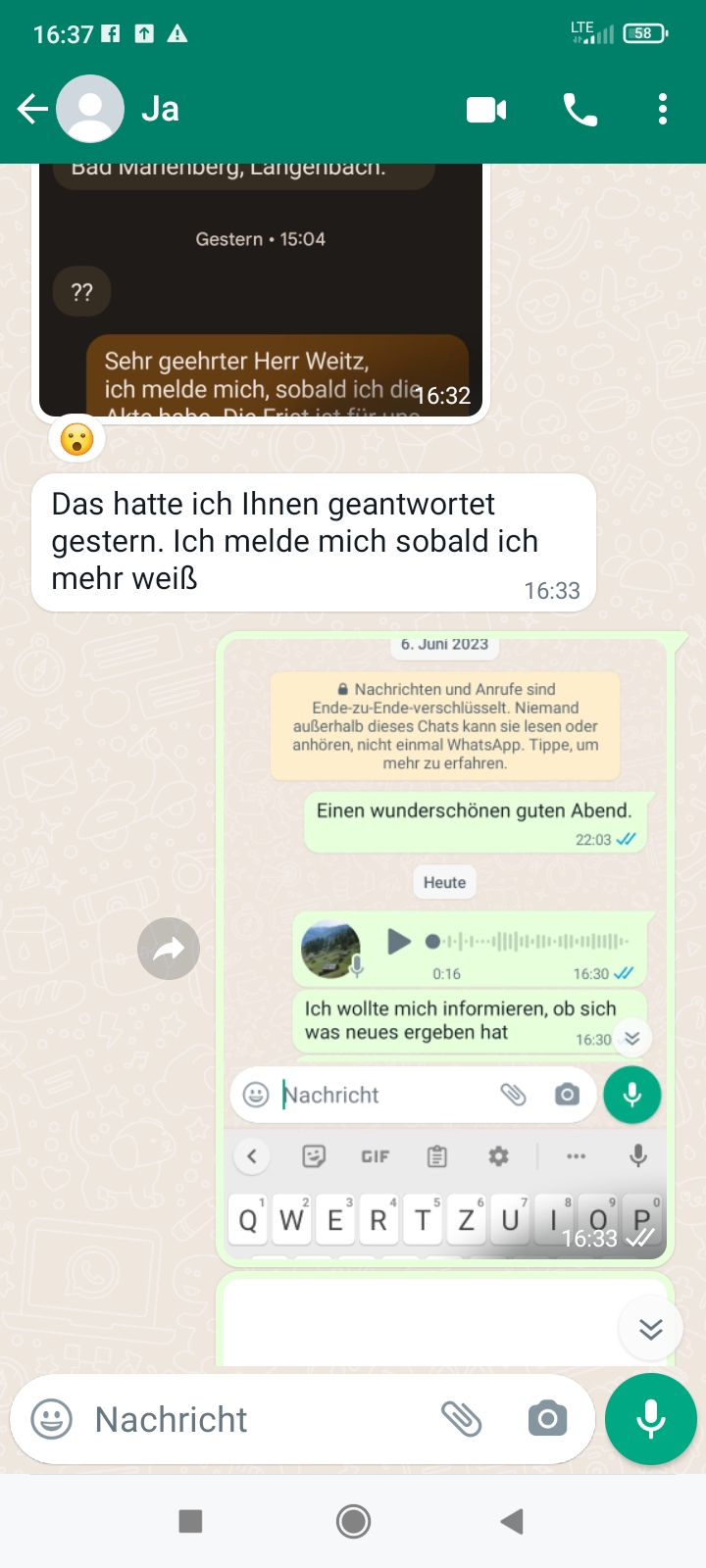
Task: Focus the Nachricht message input field
Action: (255, 1419)
